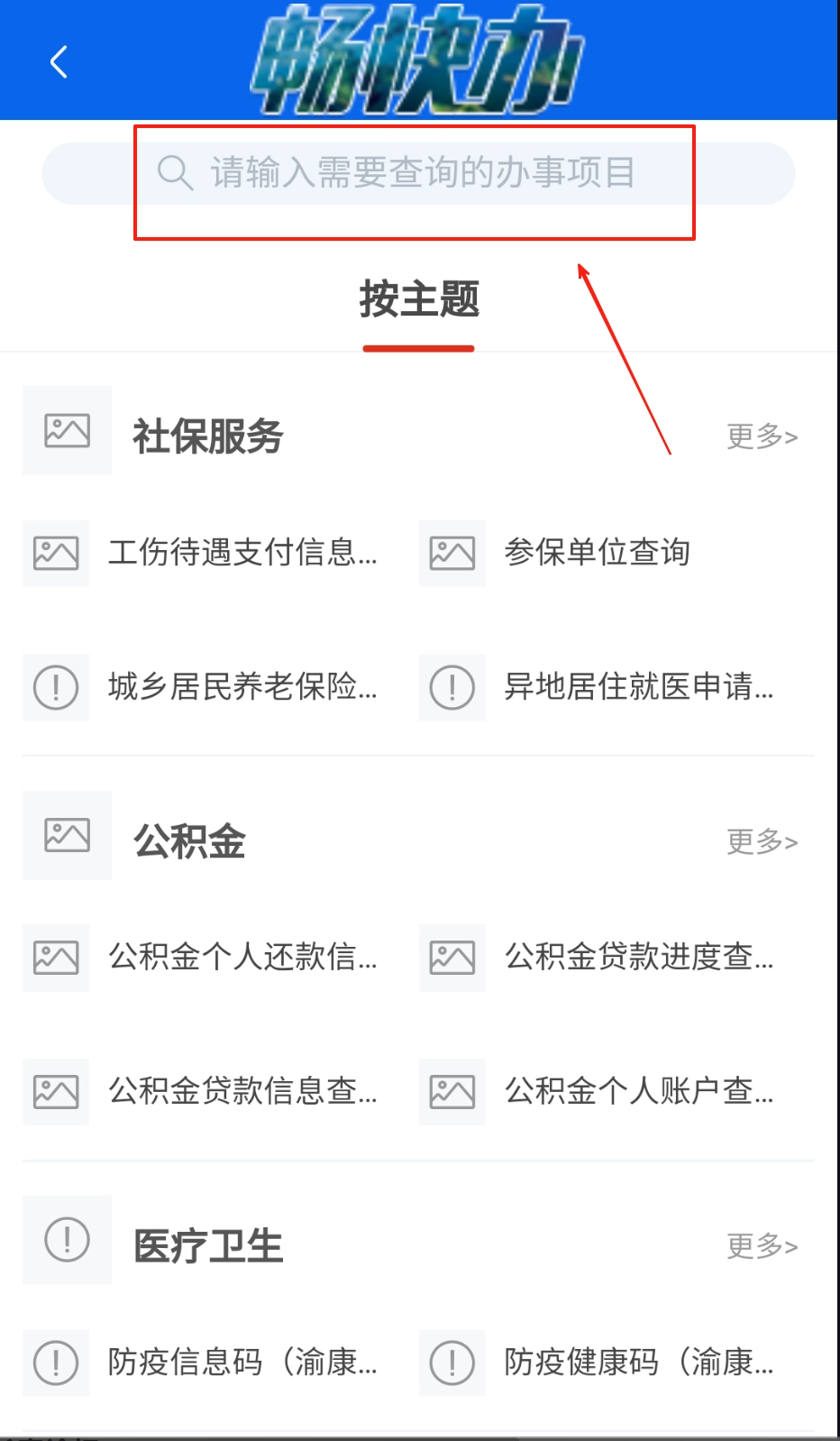The height and width of the screenshot is (1441, 840).
Task: Go back using the header arrow
Action: (x=59, y=62)
